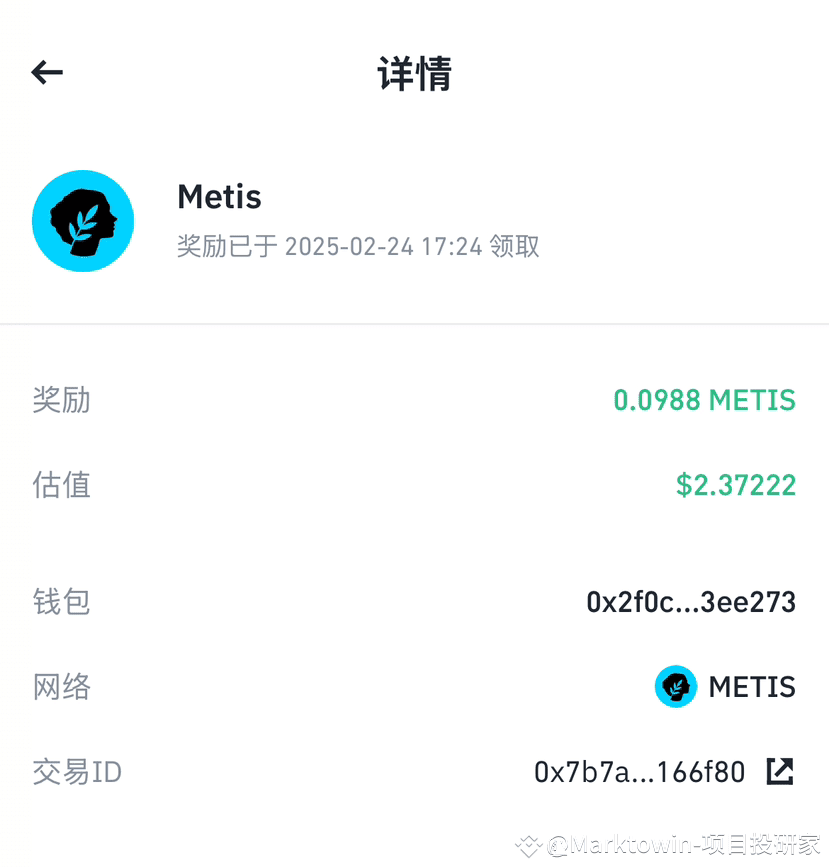Viewport: 829px width, 867px height.
Task: Click the Metis project logo avatar
Action: pos(83,220)
